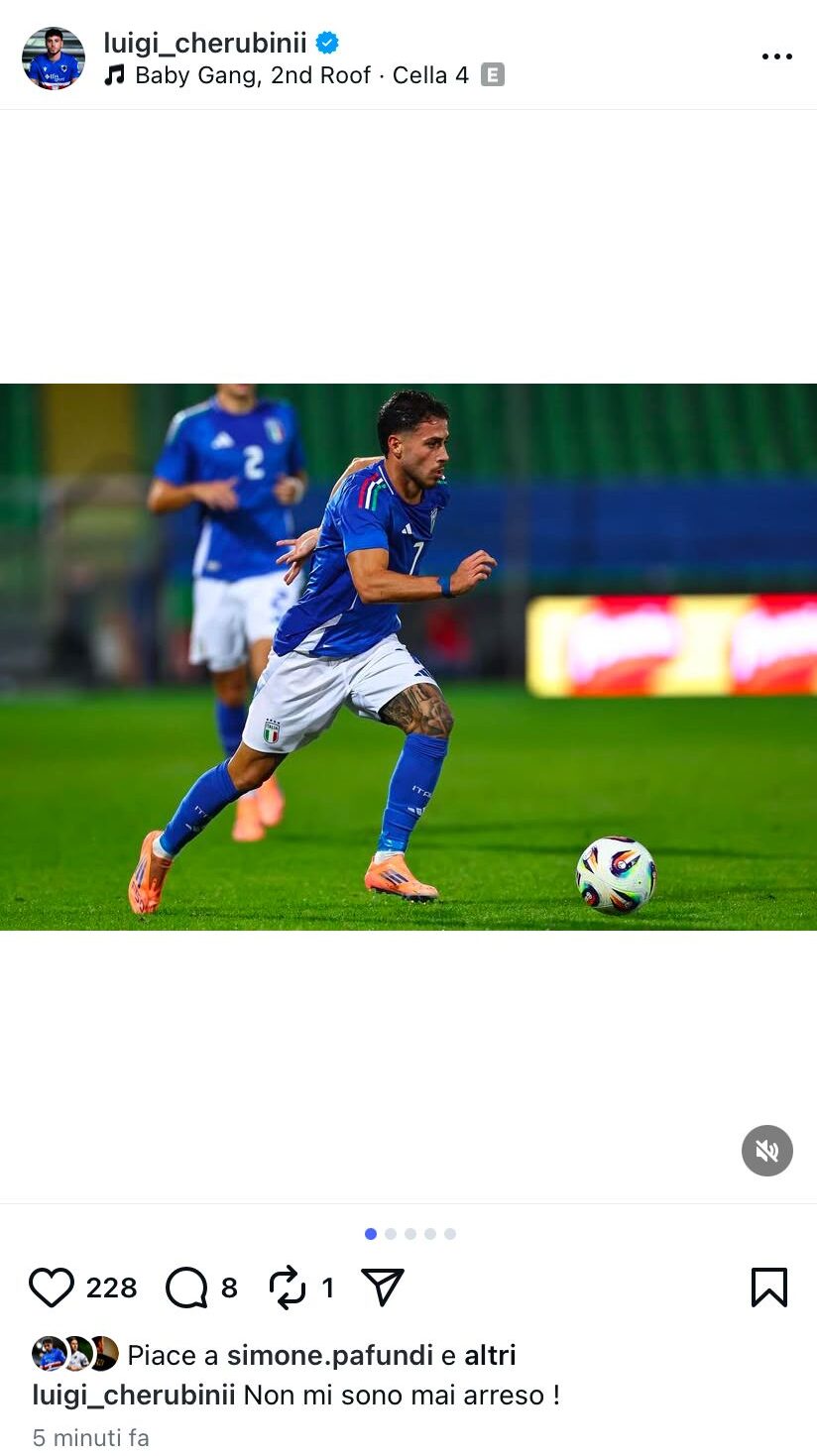Open simone.pafundi's profile
Screen dimensions: 817x1456
[329, 1355]
